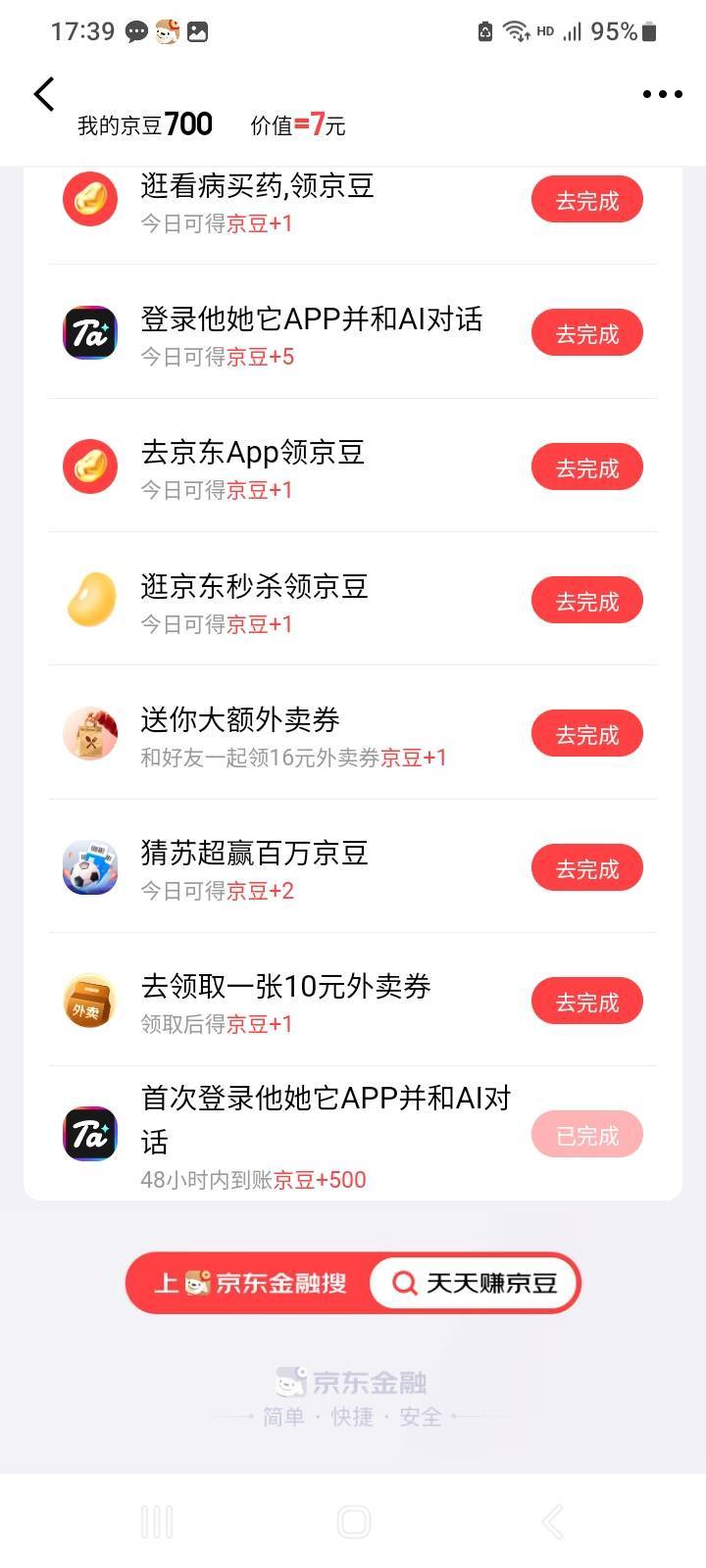The height and width of the screenshot is (1568, 706).
Task: Tap 去完成 for 送你大额外卖券
Action: [x=587, y=735]
